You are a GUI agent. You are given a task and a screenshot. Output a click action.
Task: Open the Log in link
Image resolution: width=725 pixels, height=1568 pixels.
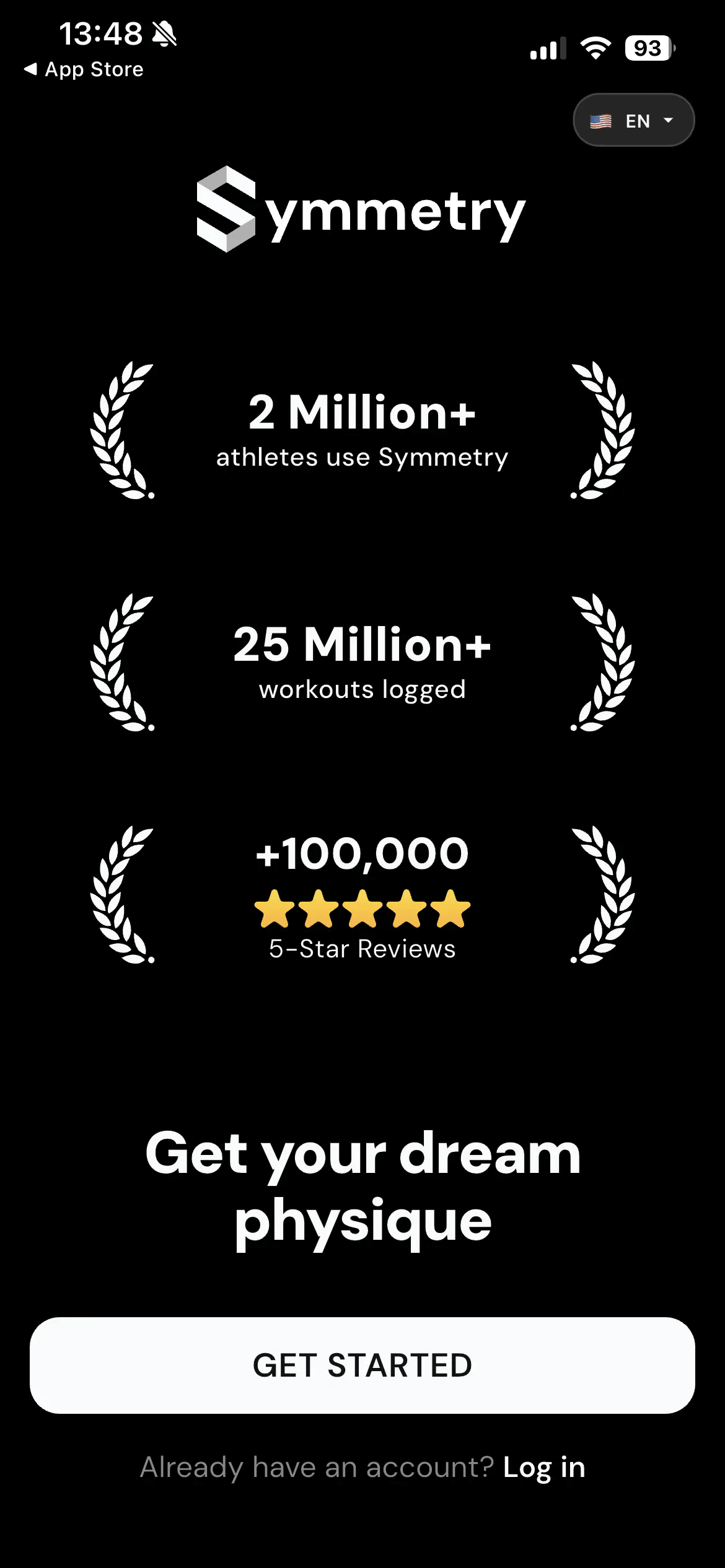coord(544,1467)
